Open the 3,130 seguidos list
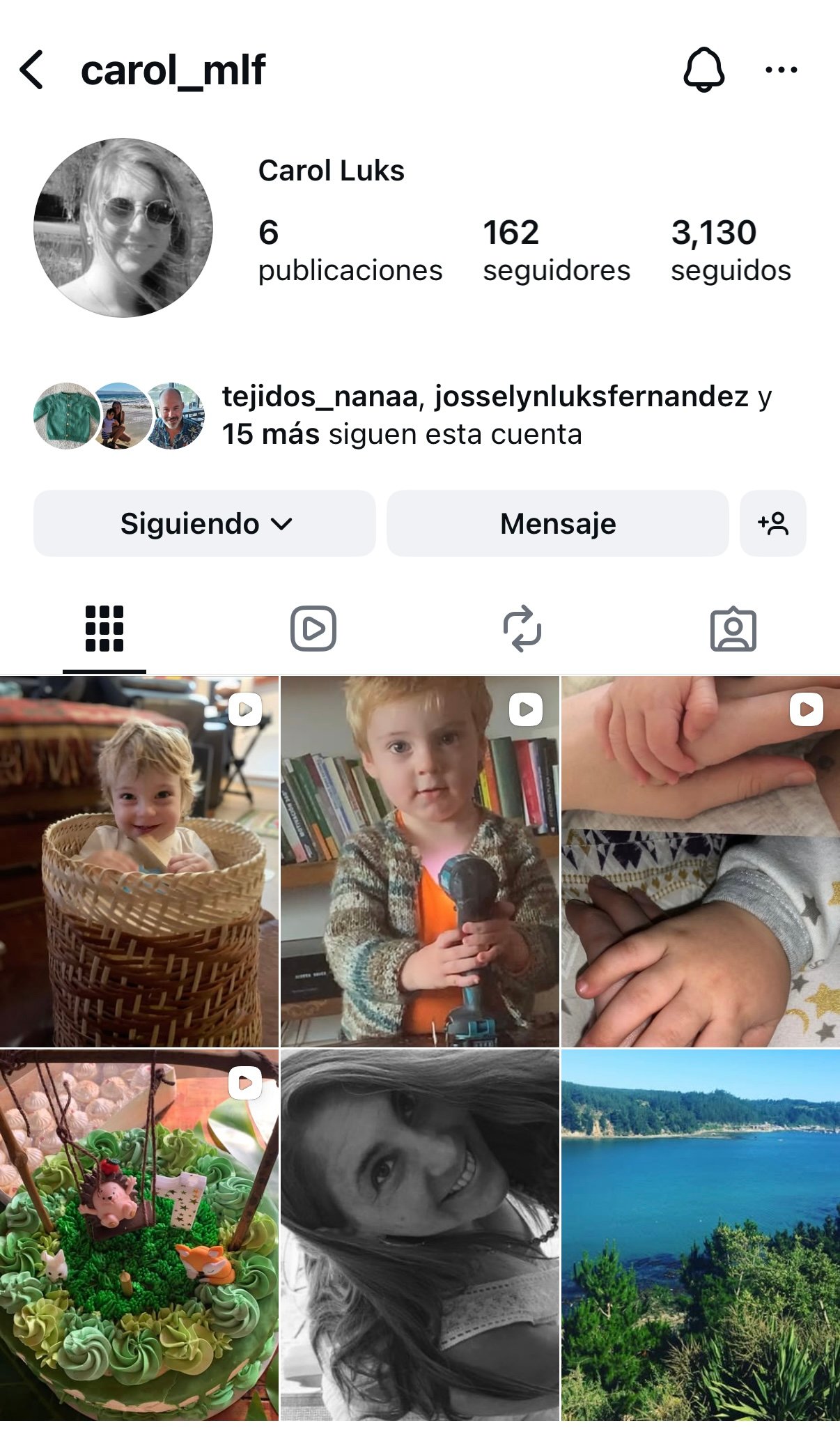Viewport: 840px width, 1432px height. pos(730,250)
